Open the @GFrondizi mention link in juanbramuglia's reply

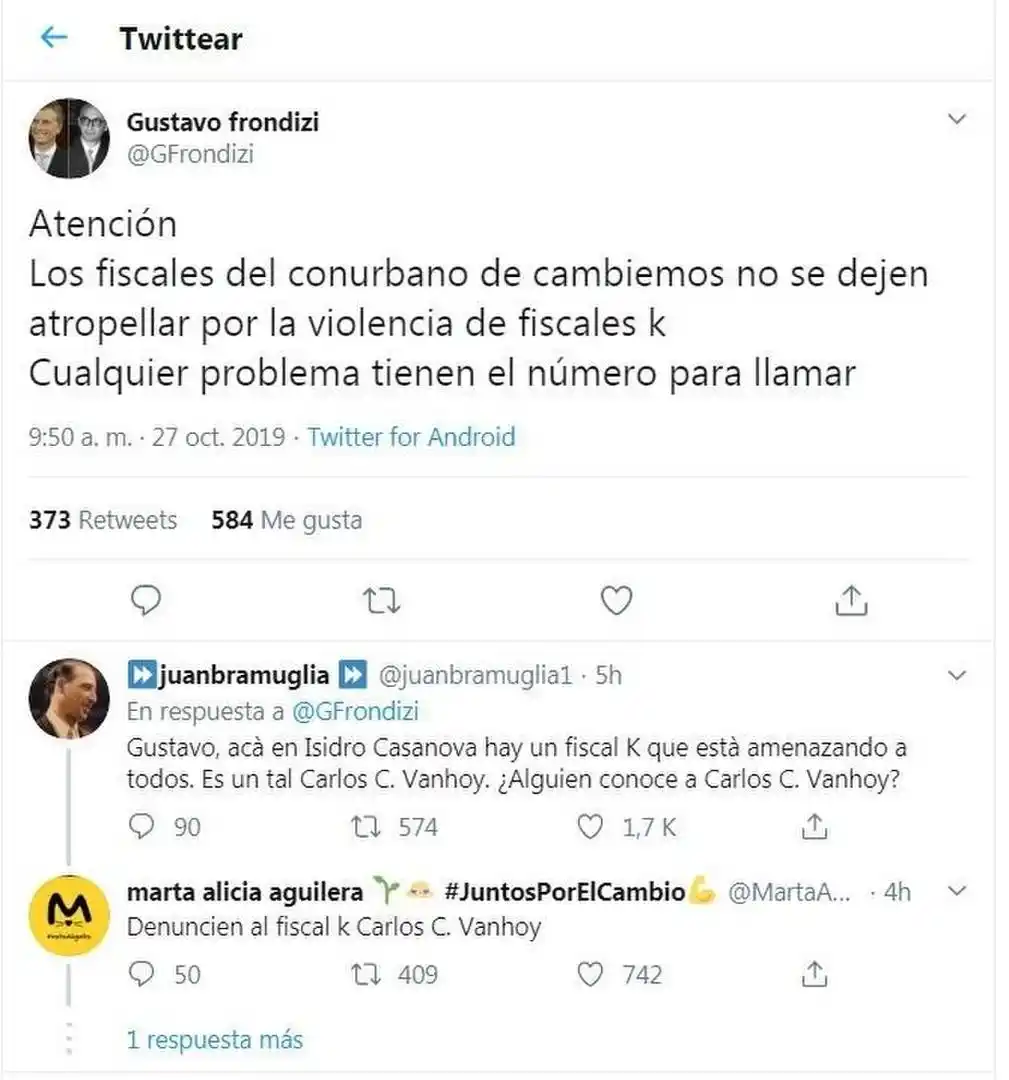[x=354, y=712]
